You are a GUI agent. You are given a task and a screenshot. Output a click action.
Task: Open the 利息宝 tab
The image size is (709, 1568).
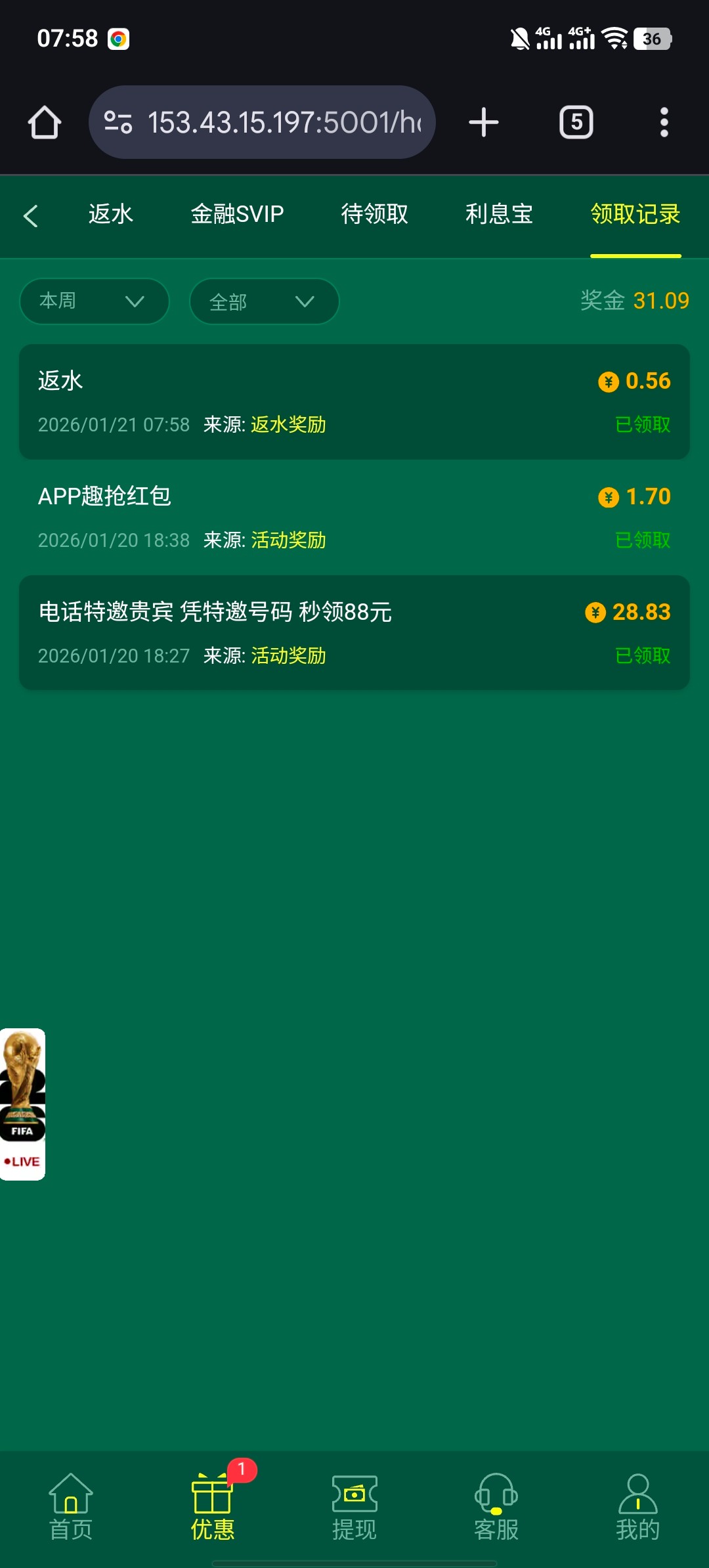pos(499,214)
